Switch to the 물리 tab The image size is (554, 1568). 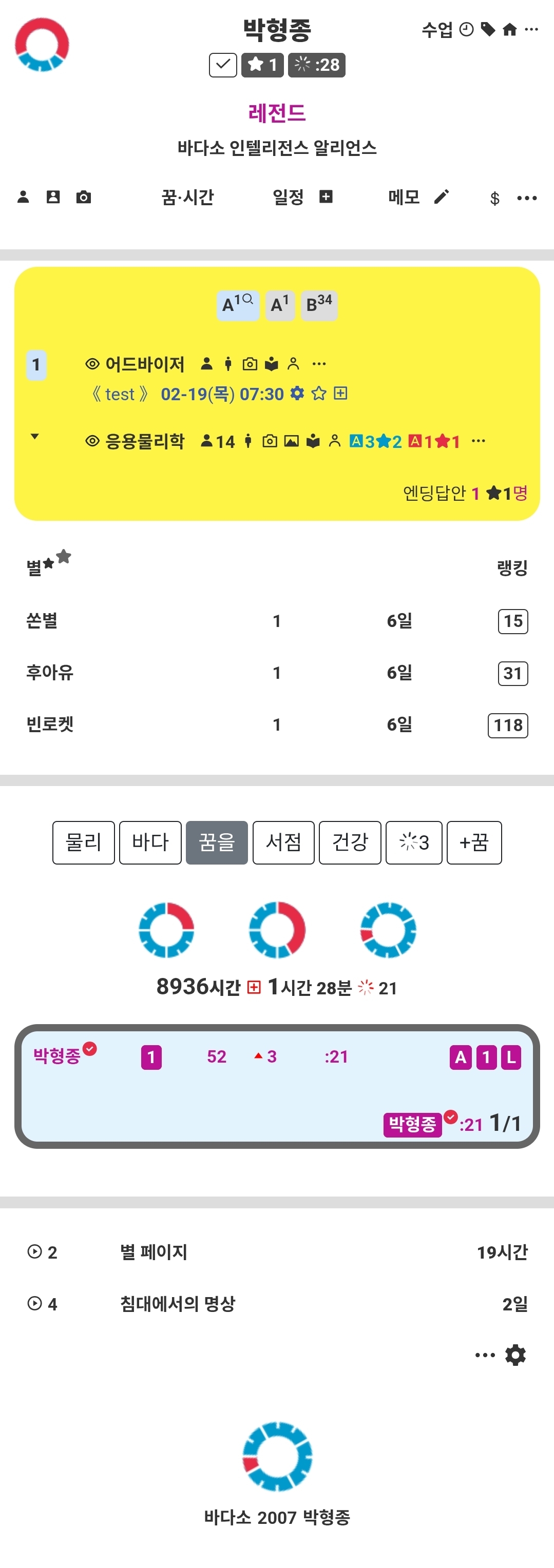tap(83, 842)
